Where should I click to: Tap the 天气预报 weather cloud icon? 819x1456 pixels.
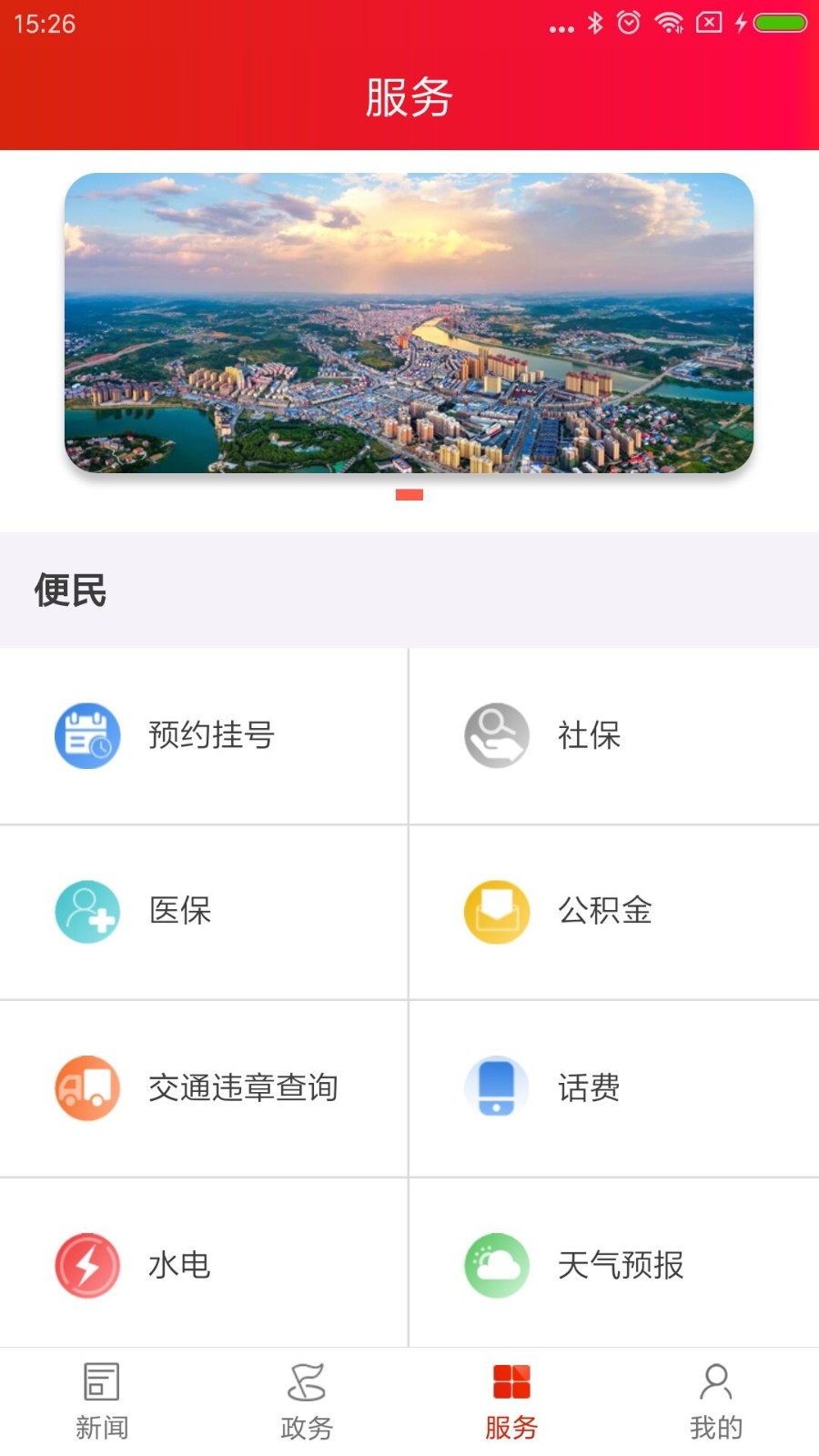pyautogui.click(x=496, y=1263)
